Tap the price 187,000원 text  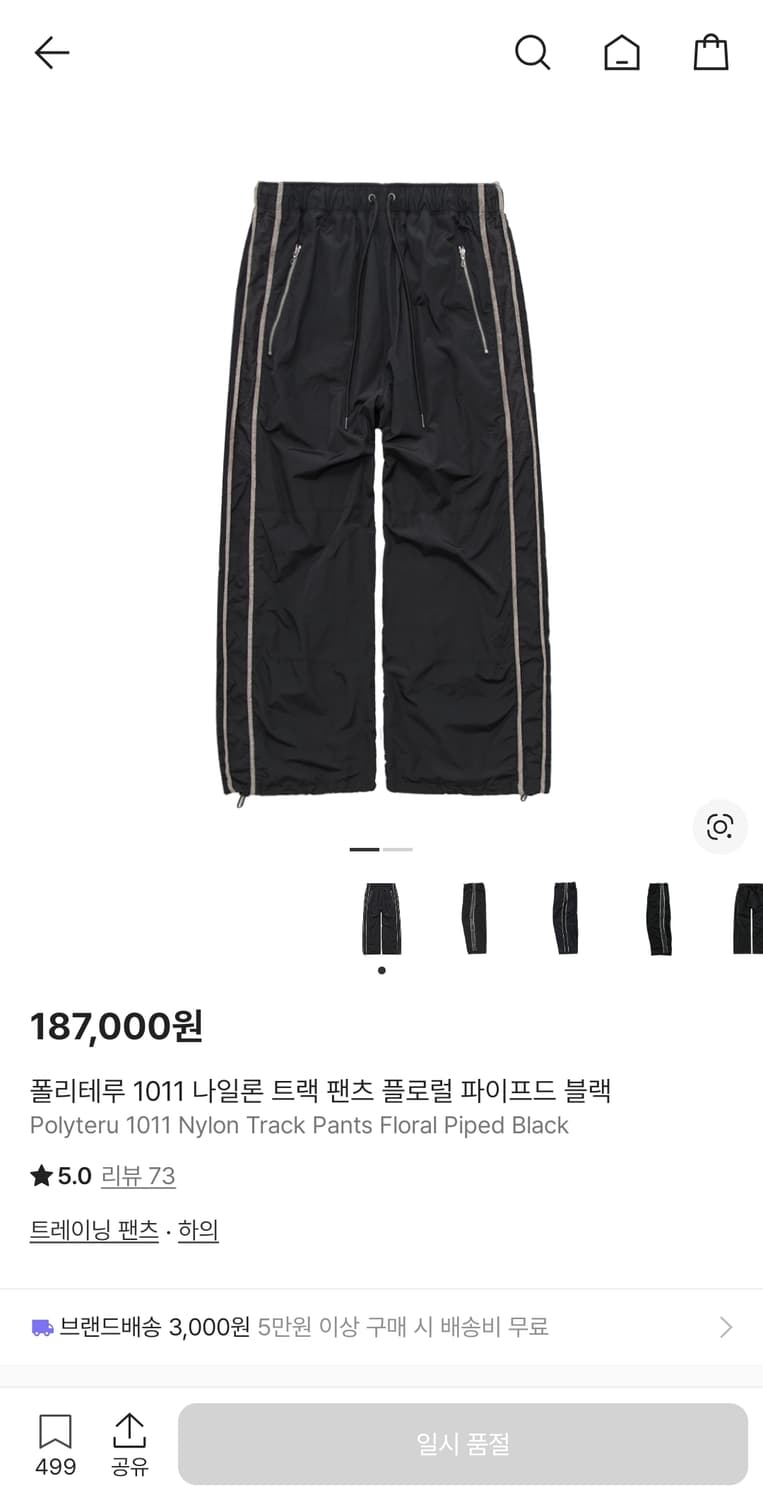coord(115,1026)
